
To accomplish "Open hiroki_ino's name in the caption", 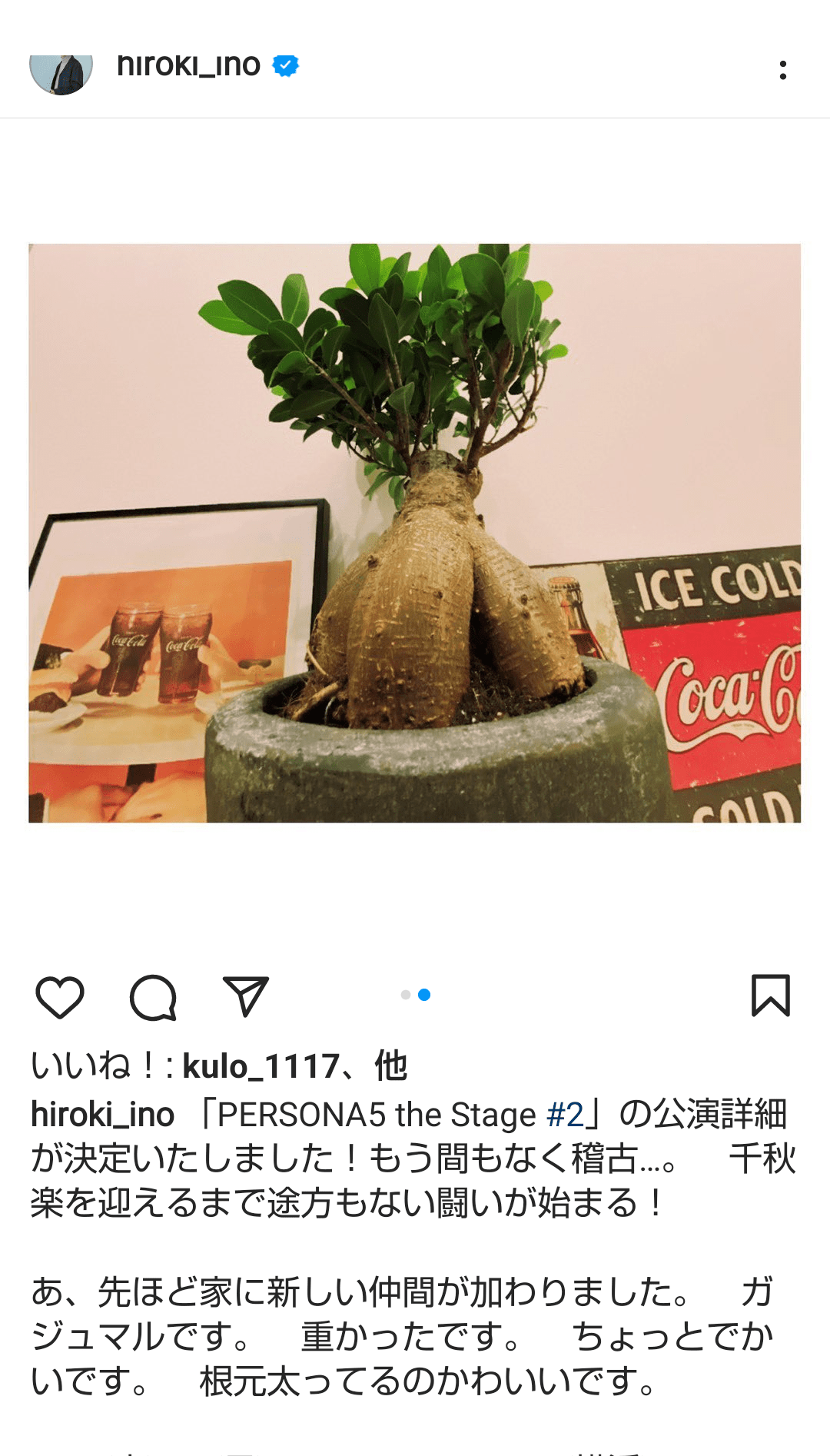I will [102, 1115].
